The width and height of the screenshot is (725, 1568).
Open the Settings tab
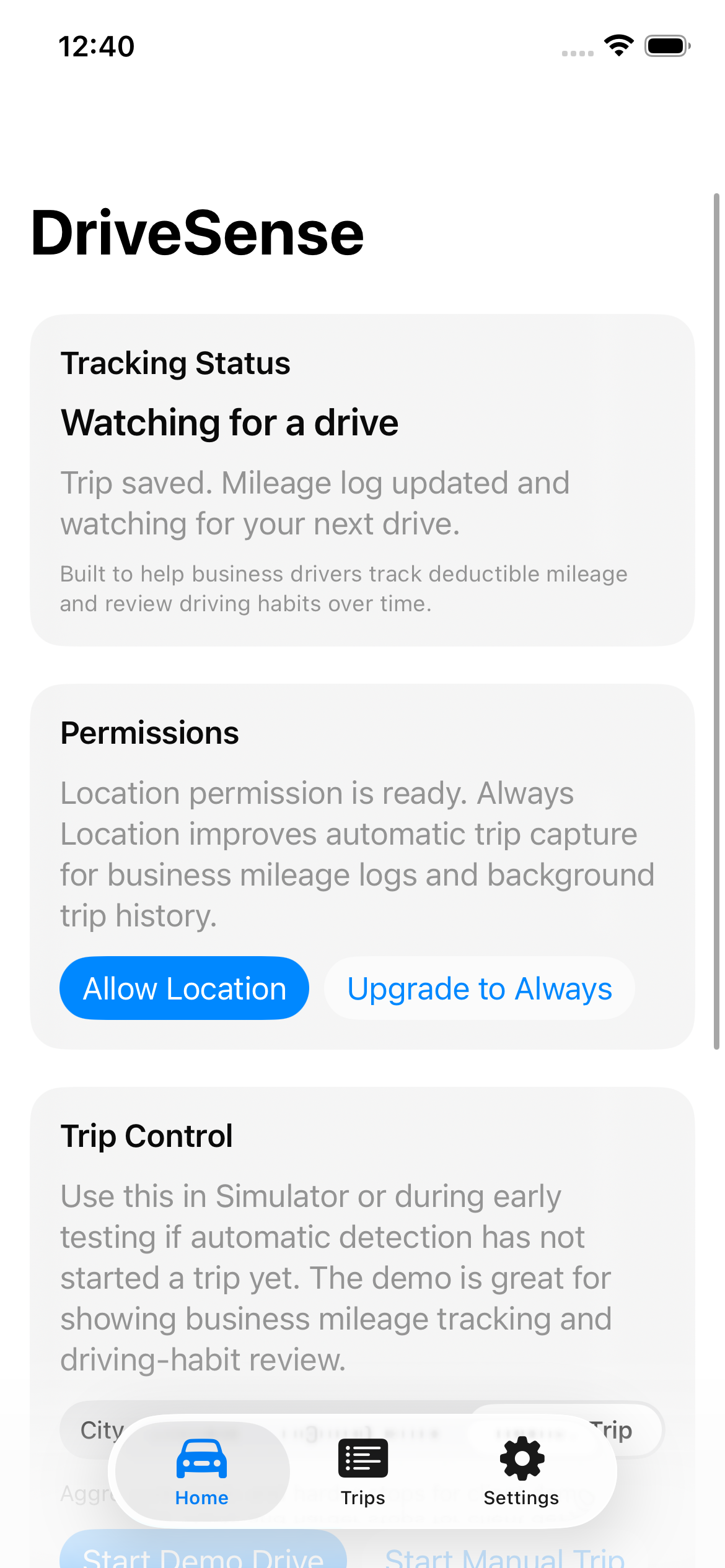click(521, 1477)
